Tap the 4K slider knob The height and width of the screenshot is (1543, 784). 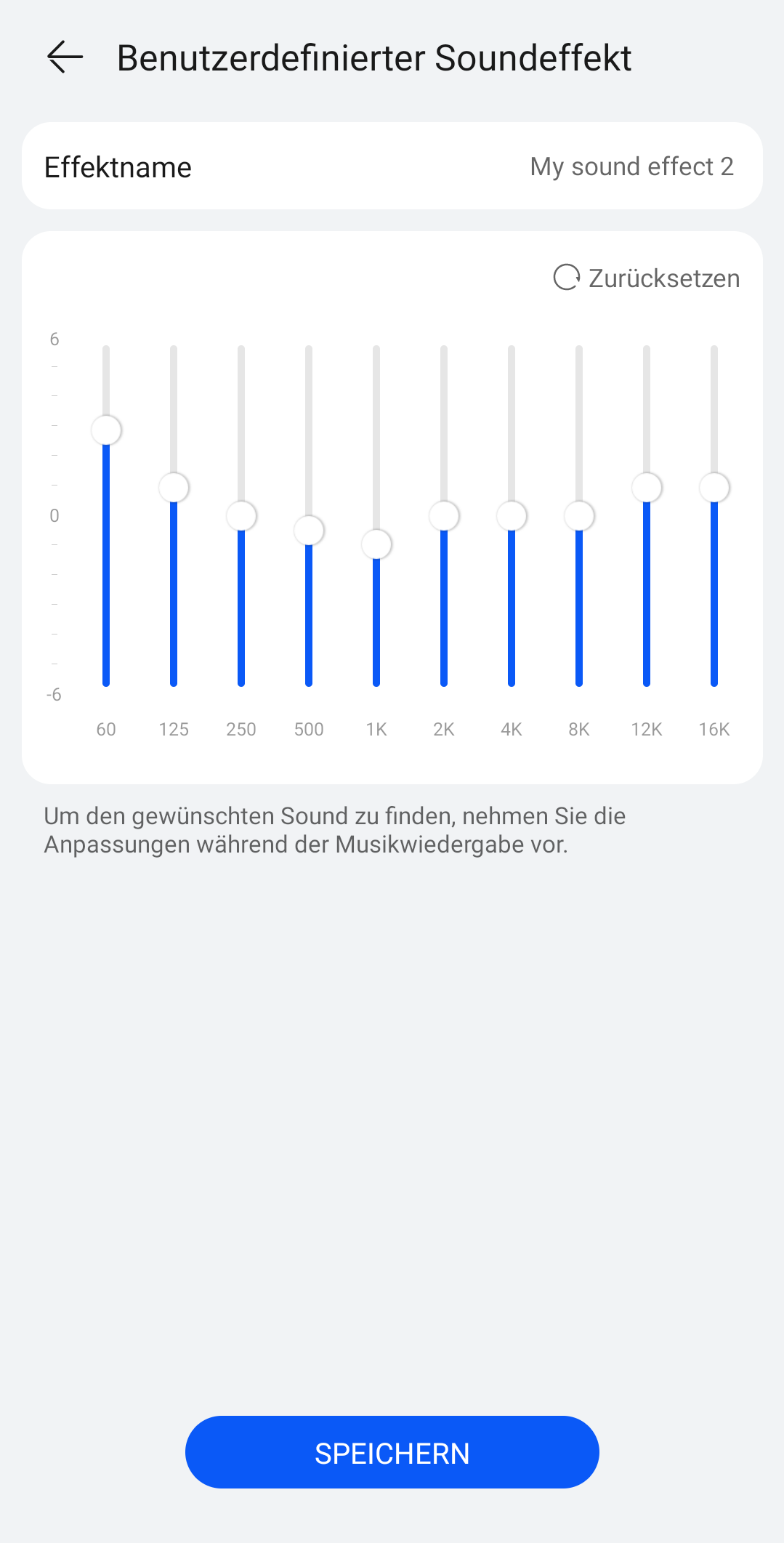(512, 516)
